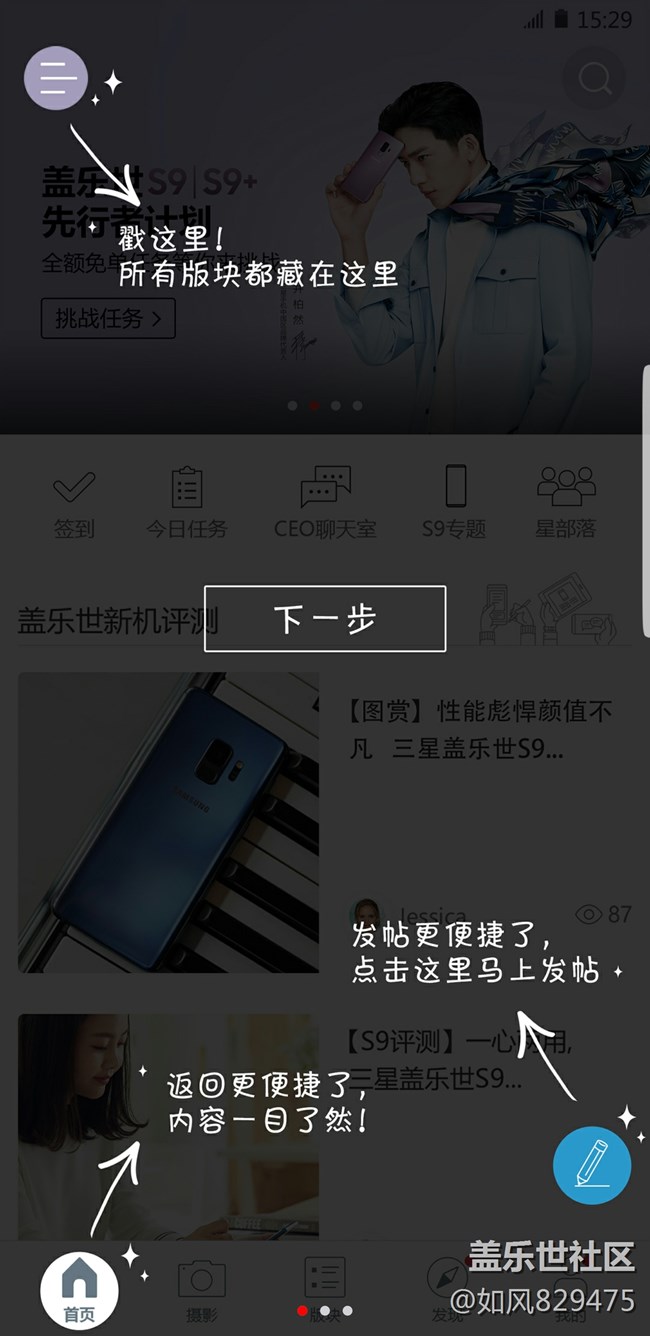
Task: Open the highlighted hamburger drawer menu
Action: 56,78
